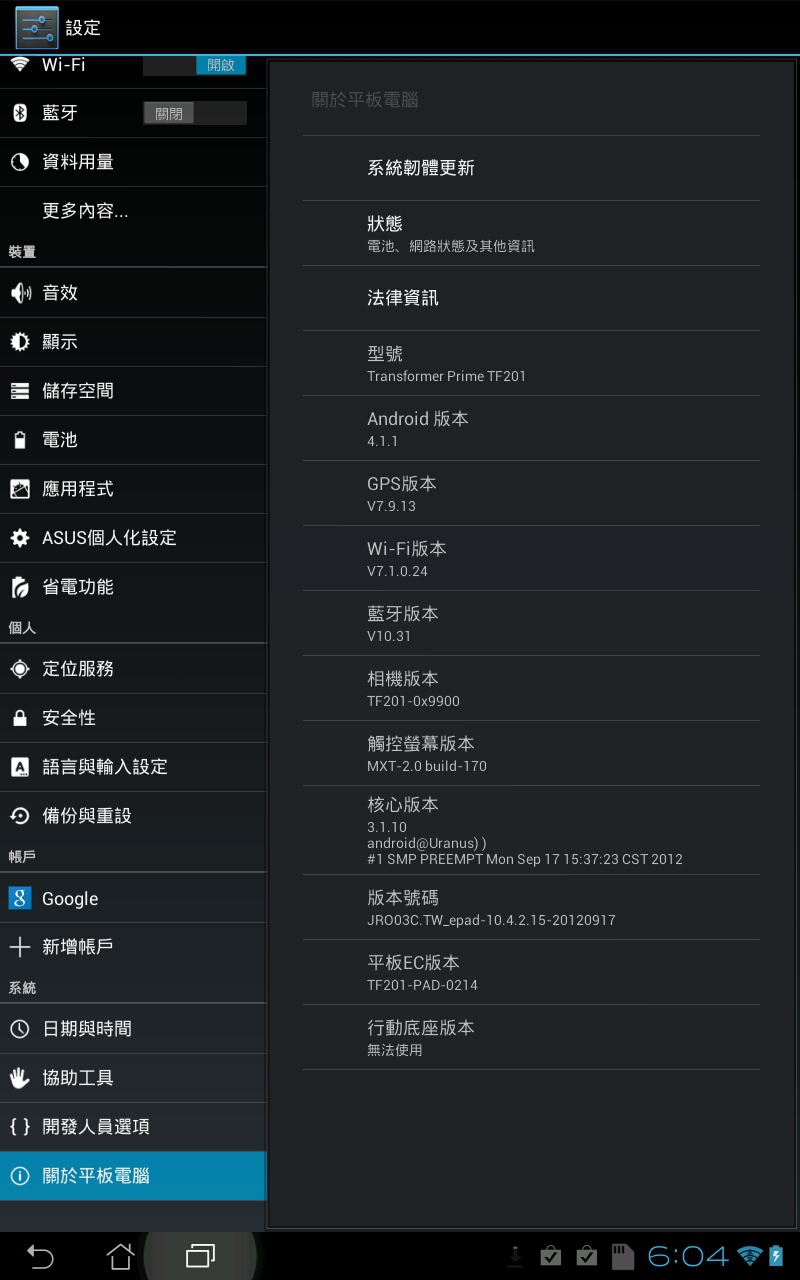
Task: Go to 顯示 display settings
Action: click(x=133, y=342)
